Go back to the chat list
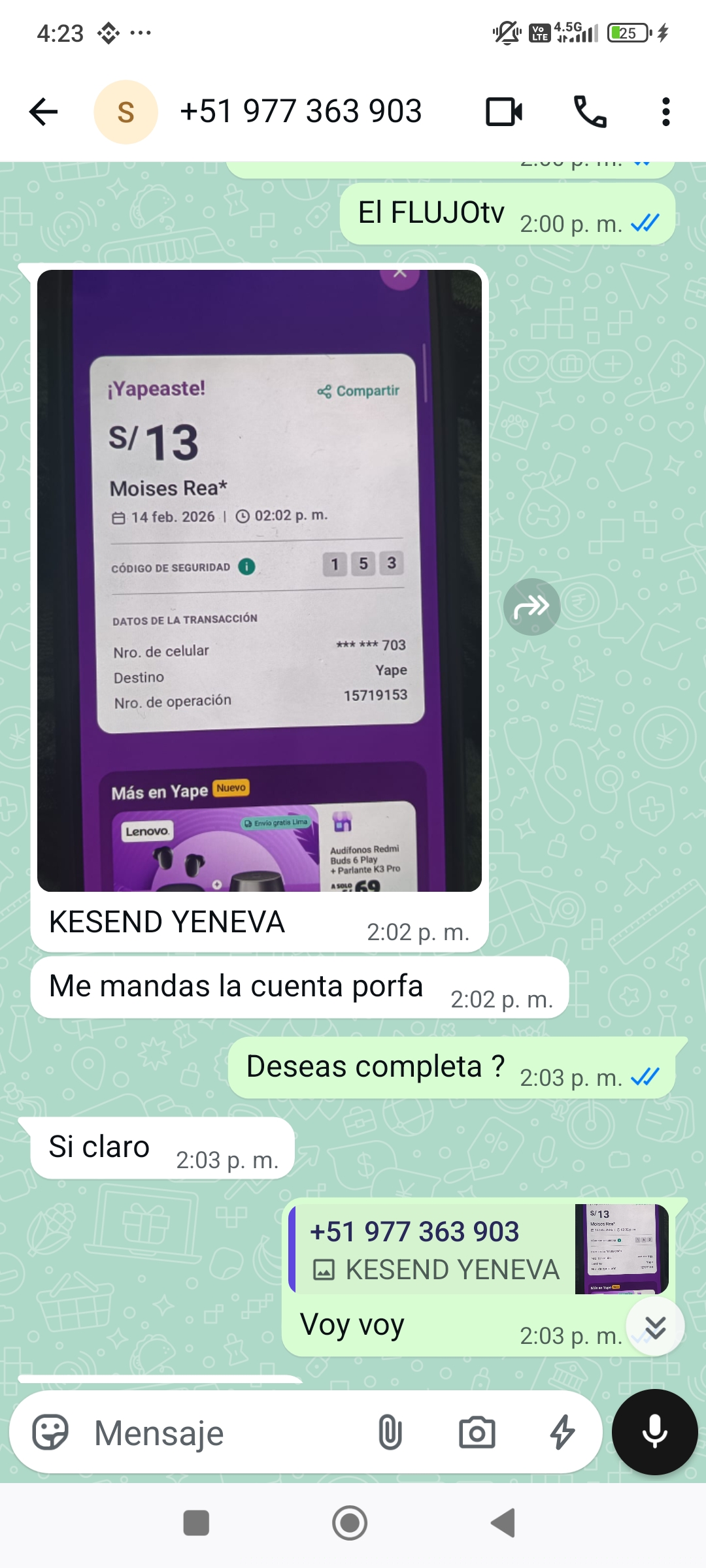Screen dimensions: 706x1568 tap(44, 112)
